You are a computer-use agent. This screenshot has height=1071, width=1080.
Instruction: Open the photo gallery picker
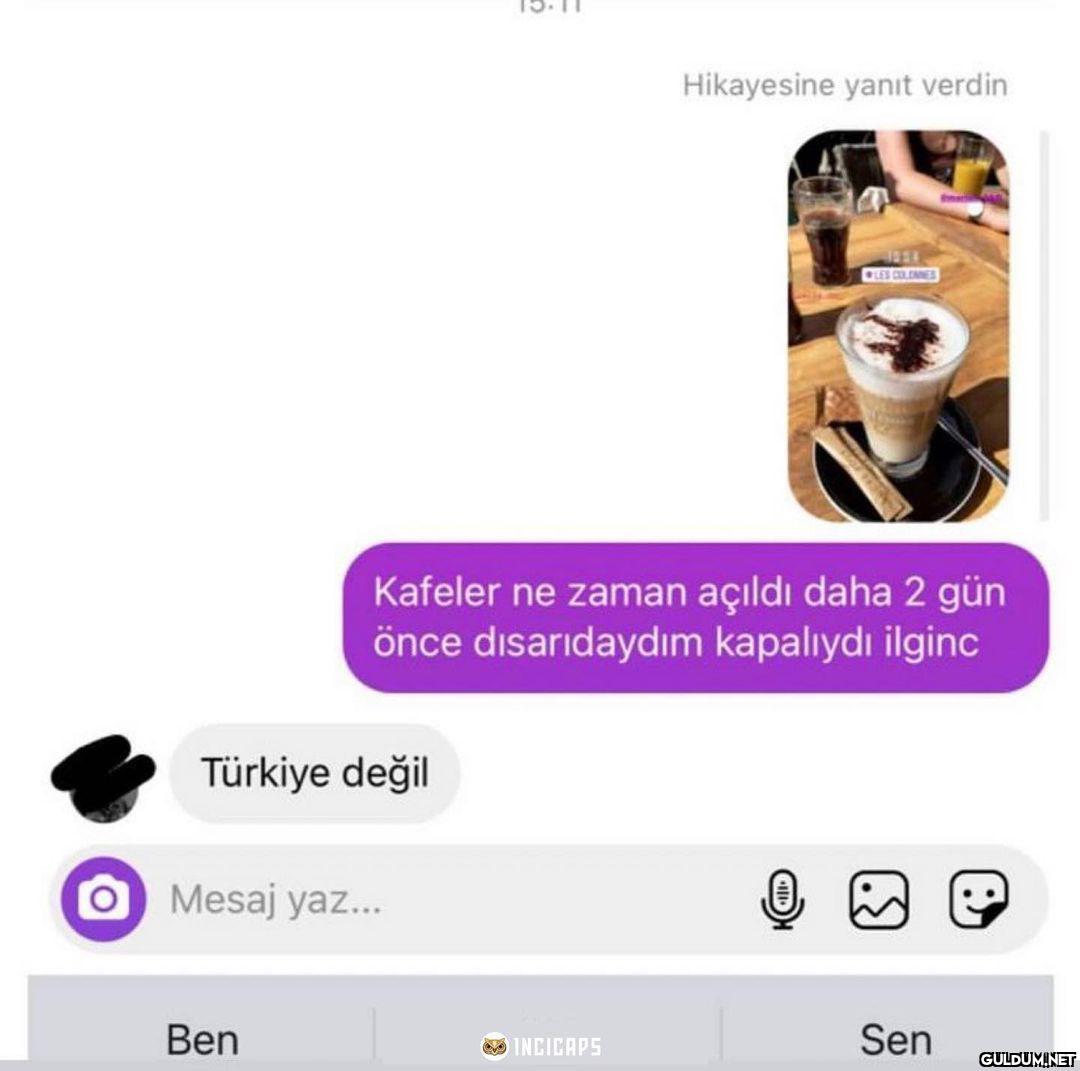pos(879,899)
